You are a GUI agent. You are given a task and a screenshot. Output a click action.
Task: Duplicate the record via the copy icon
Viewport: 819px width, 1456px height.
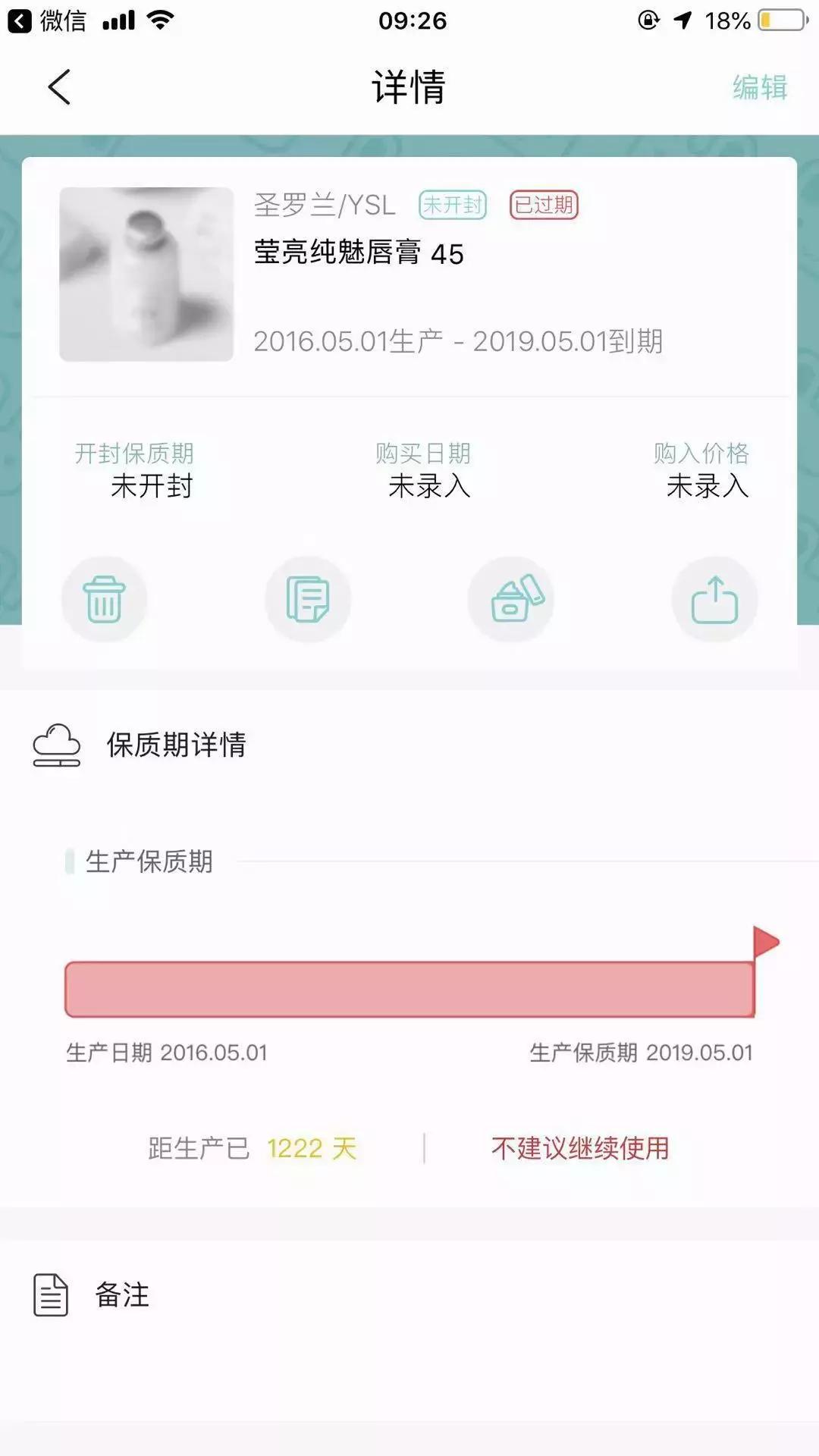click(308, 598)
